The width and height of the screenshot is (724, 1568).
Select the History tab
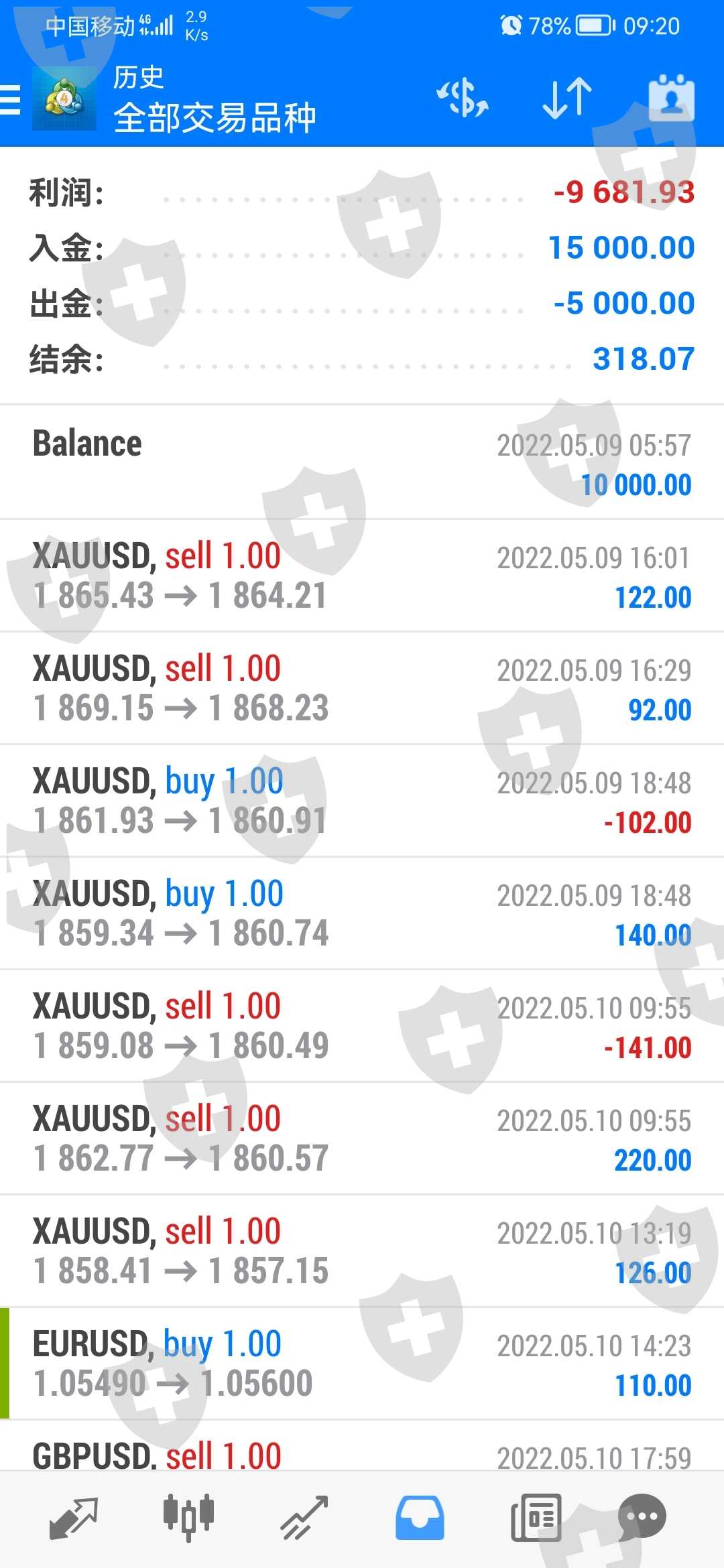pyautogui.click(x=420, y=1518)
